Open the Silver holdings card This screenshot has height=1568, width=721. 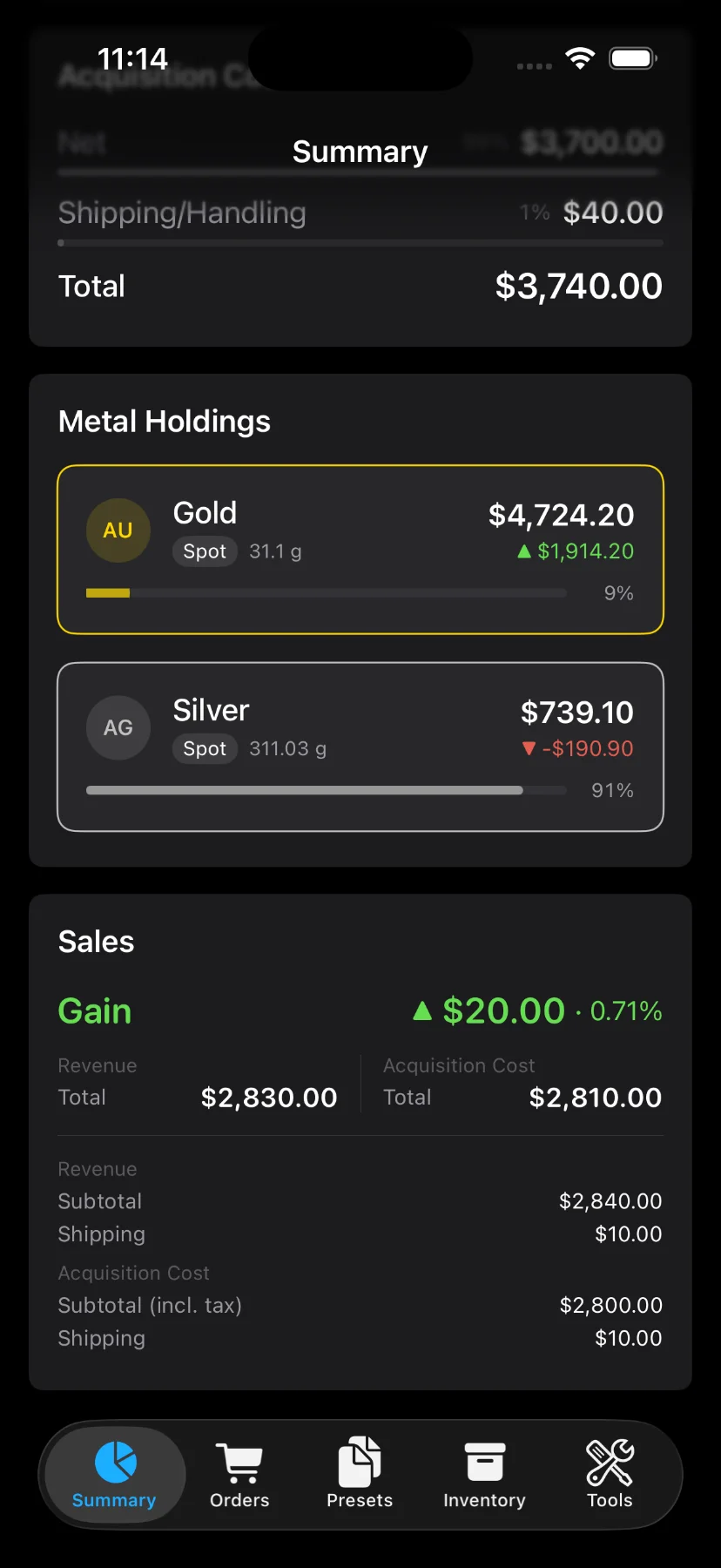click(x=360, y=747)
